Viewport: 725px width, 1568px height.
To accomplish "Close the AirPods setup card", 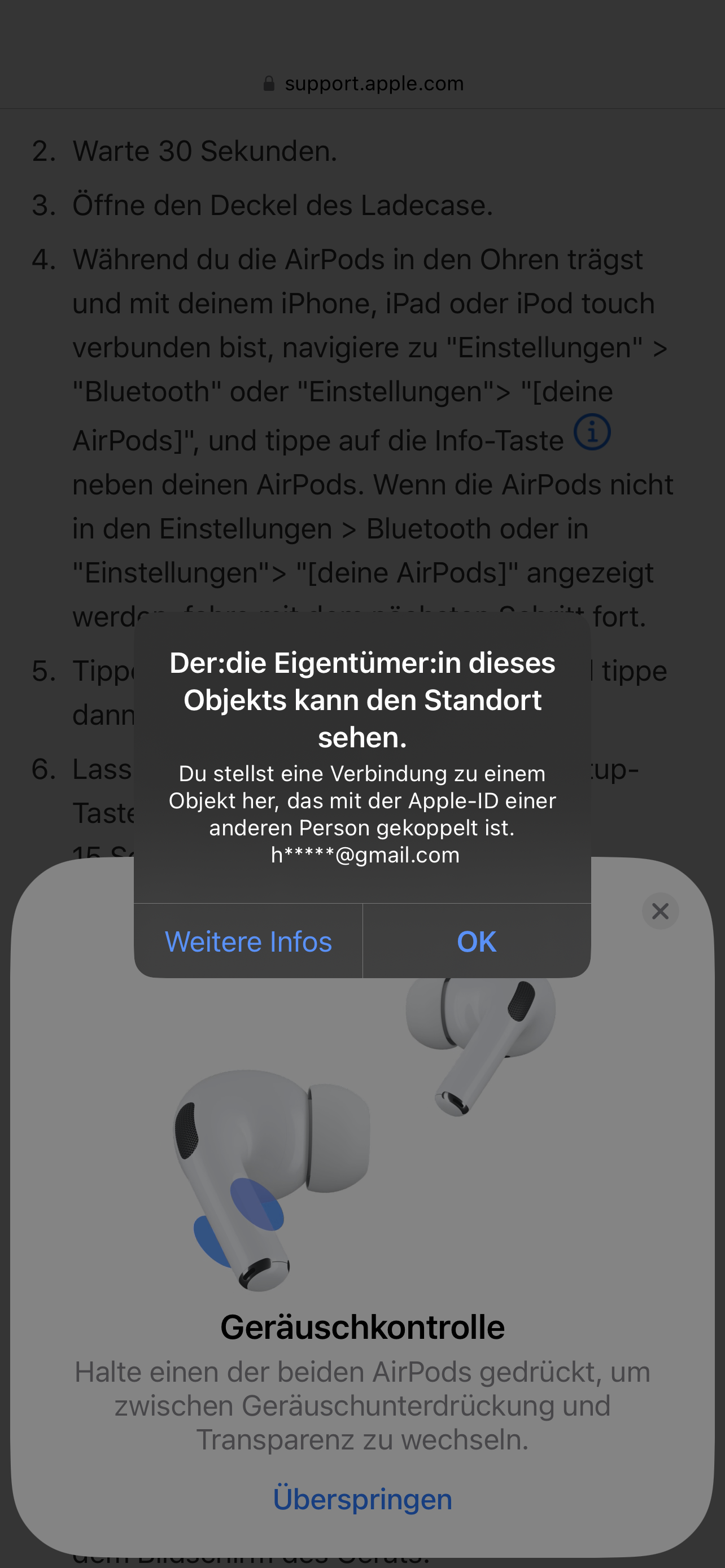I will tap(660, 910).
